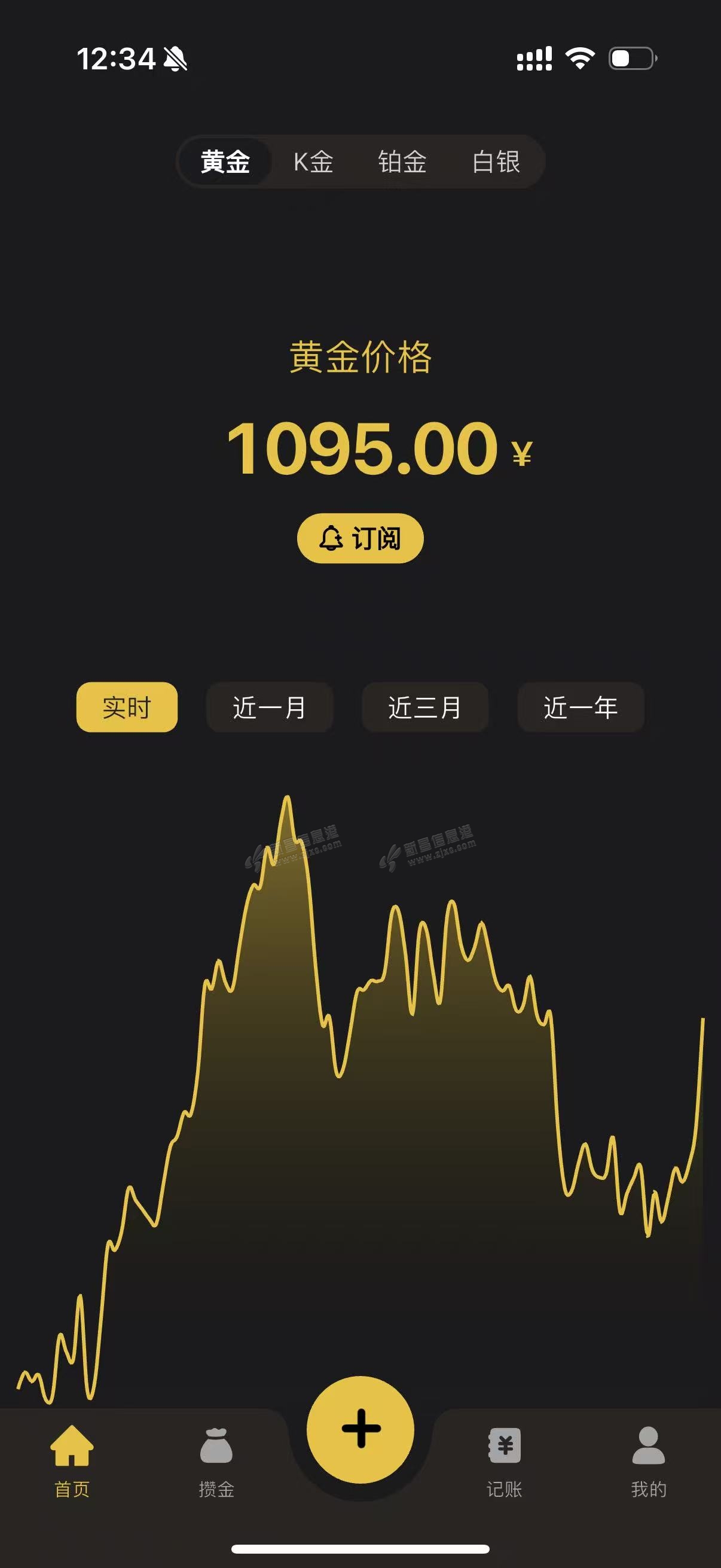The image size is (721, 1568).
Task: Switch chart range to 近一月
Action: tap(270, 707)
